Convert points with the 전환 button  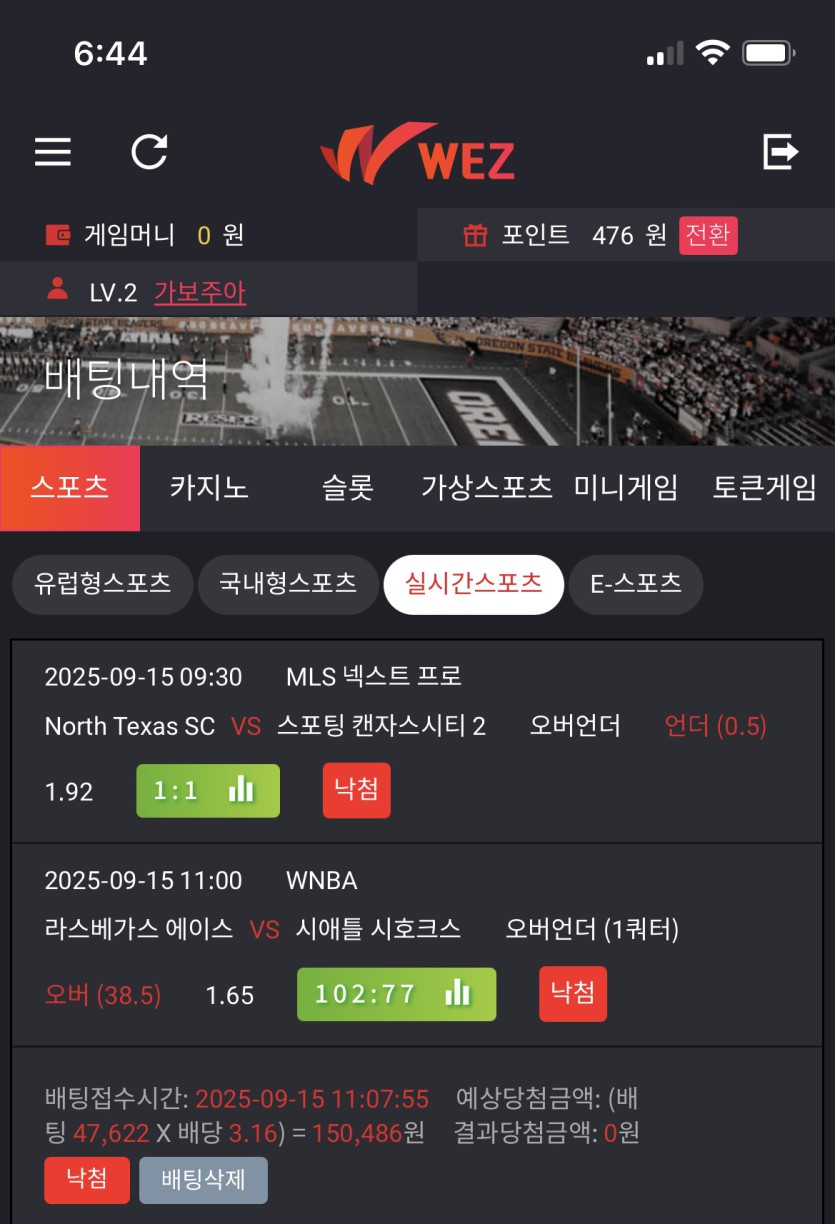pos(708,236)
